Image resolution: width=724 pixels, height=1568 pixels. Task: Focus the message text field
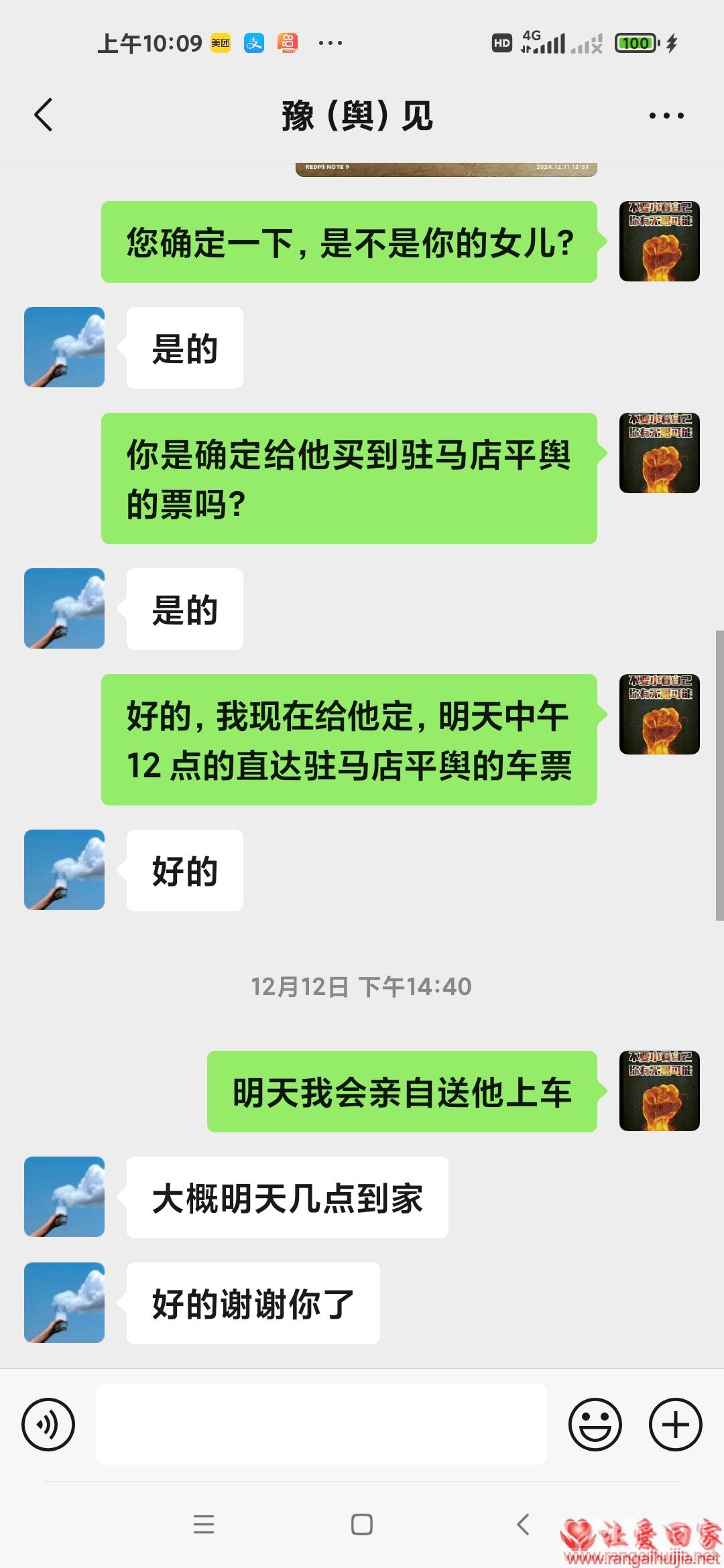click(322, 1424)
